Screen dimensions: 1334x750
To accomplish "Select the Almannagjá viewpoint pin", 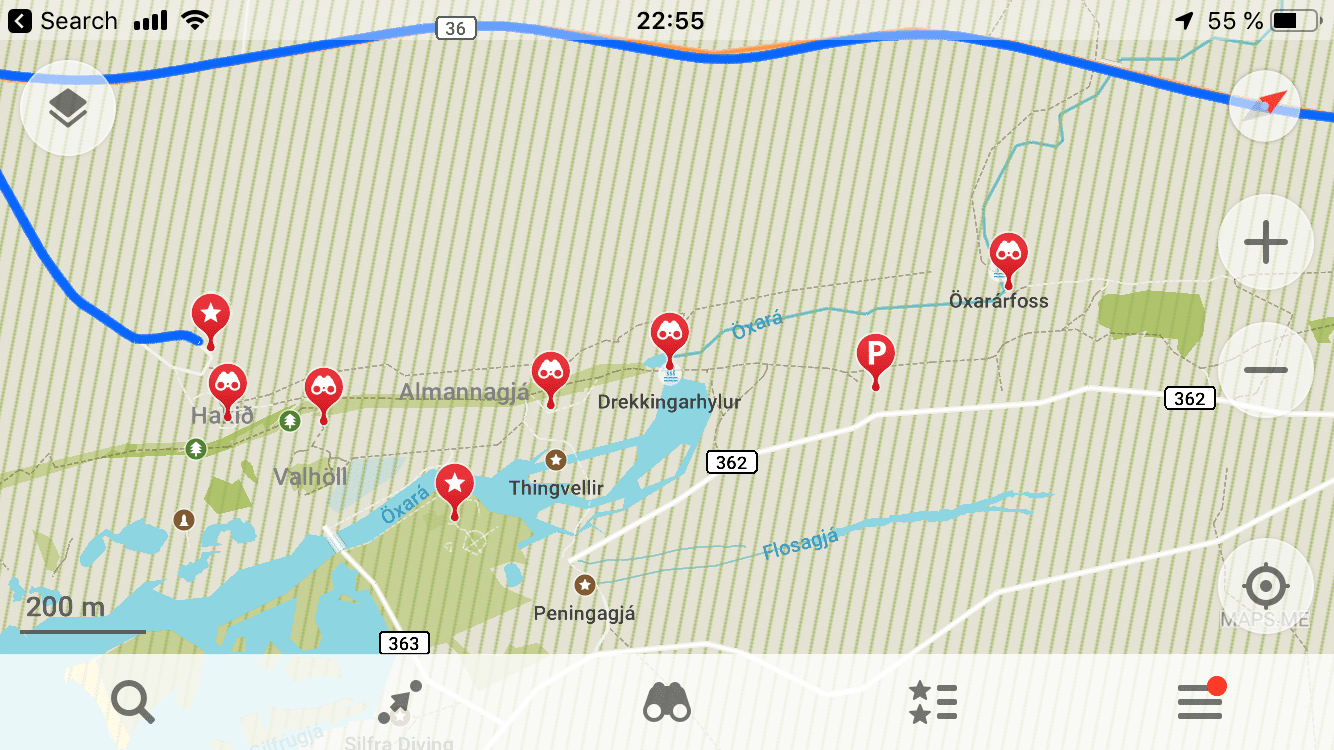I will [550, 371].
